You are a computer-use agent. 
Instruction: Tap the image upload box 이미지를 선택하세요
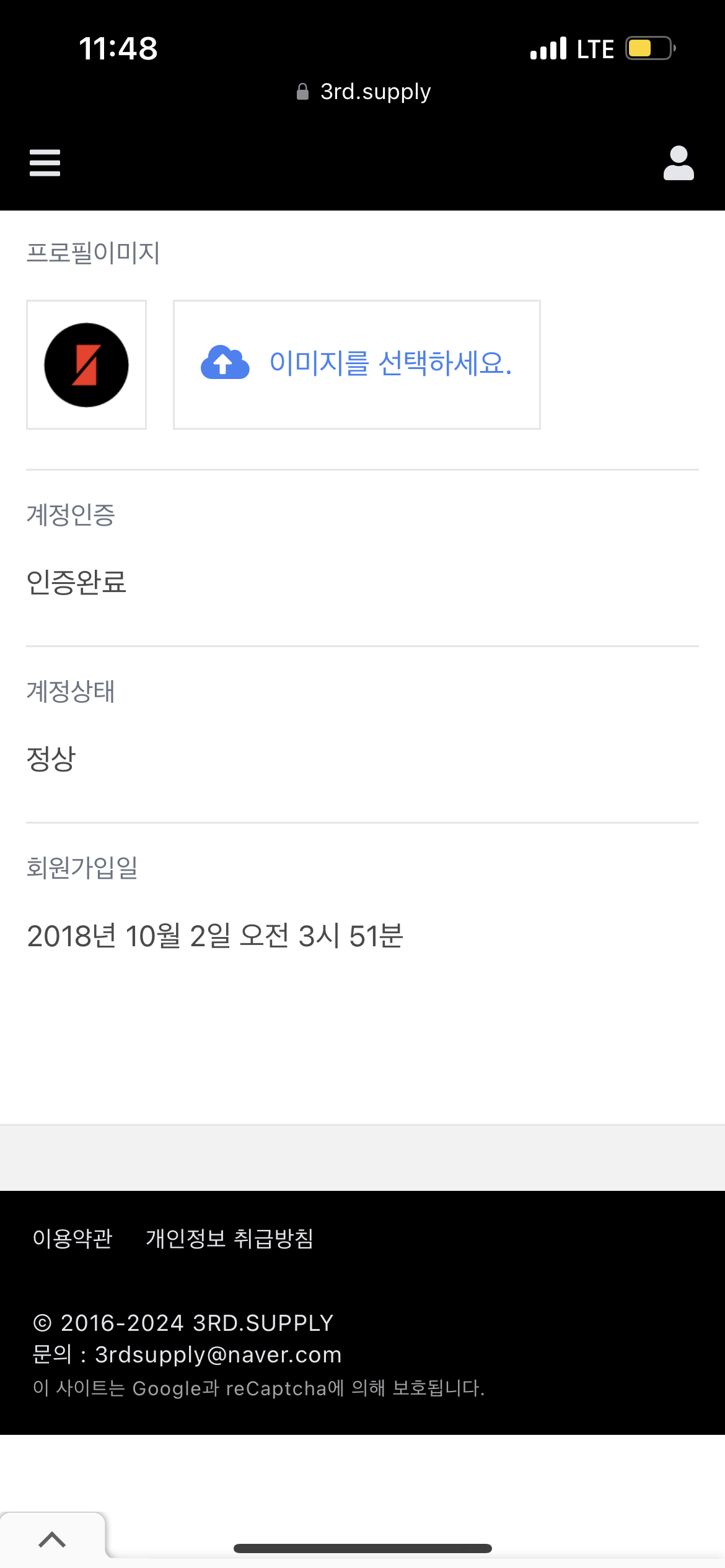[356, 364]
